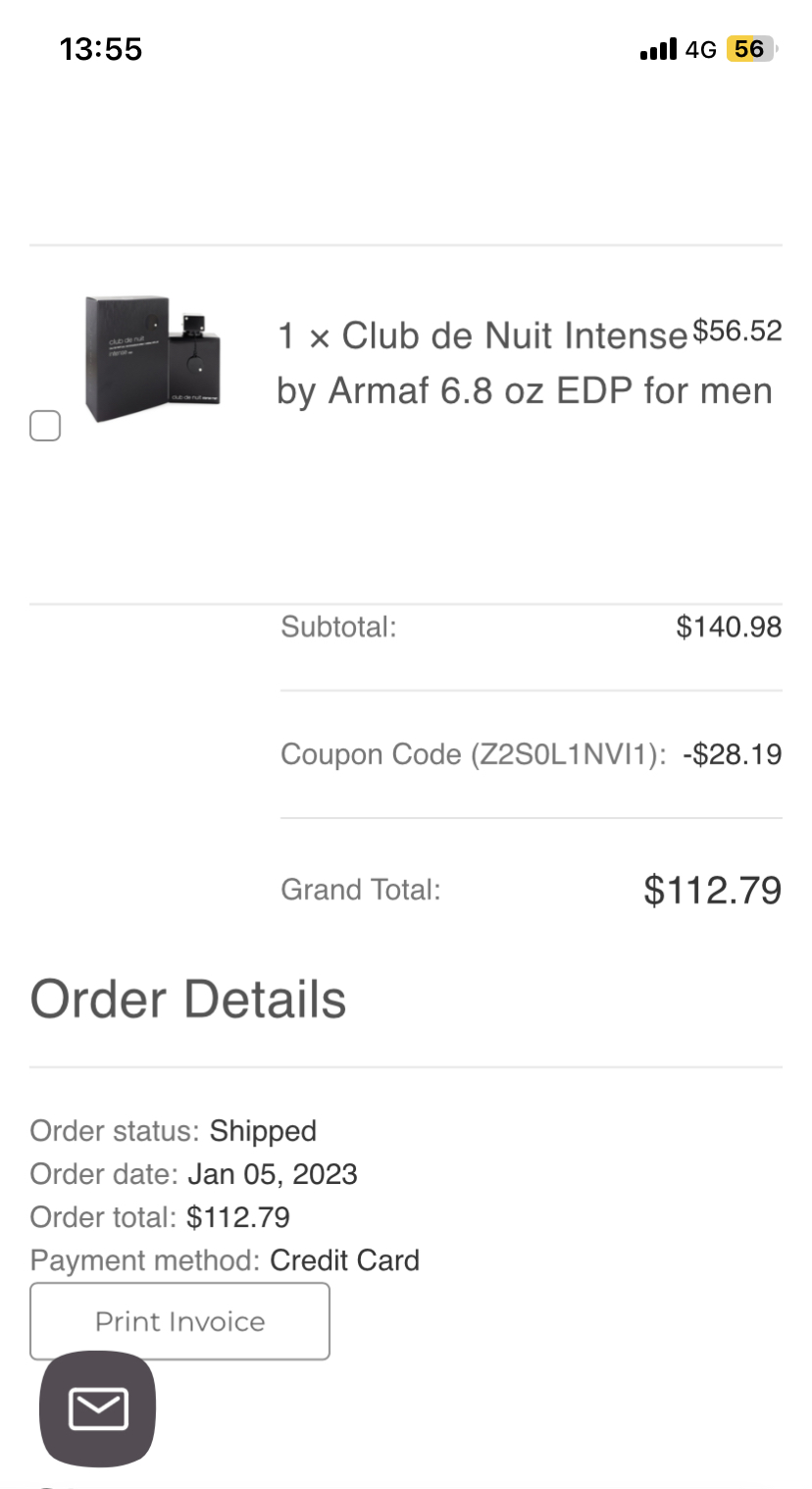The width and height of the screenshot is (812, 1489).
Task: Open the floating envelope message button
Action: [x=98, y=1409]
